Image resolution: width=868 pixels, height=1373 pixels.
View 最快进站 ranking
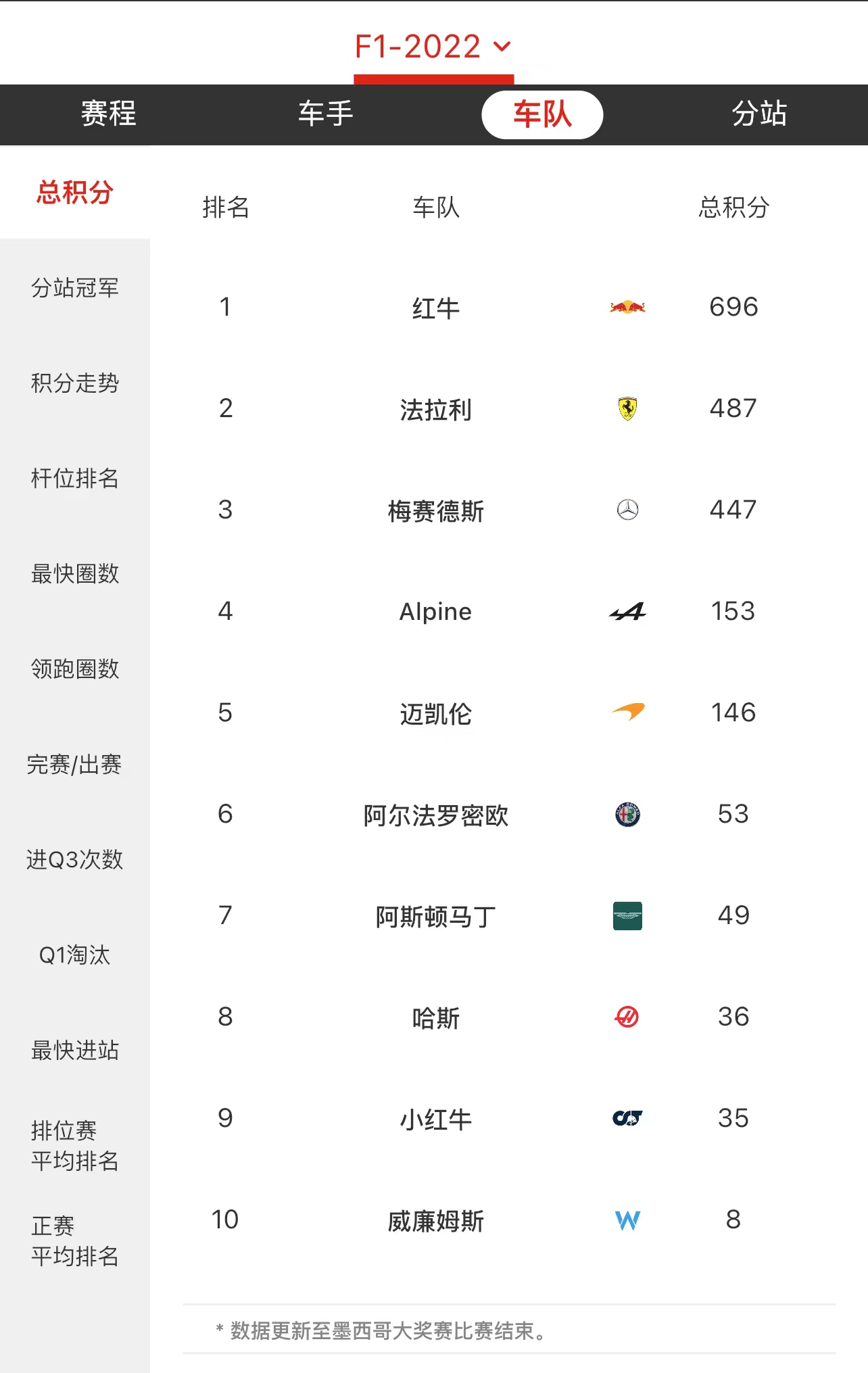click(x=75, y=1051)
